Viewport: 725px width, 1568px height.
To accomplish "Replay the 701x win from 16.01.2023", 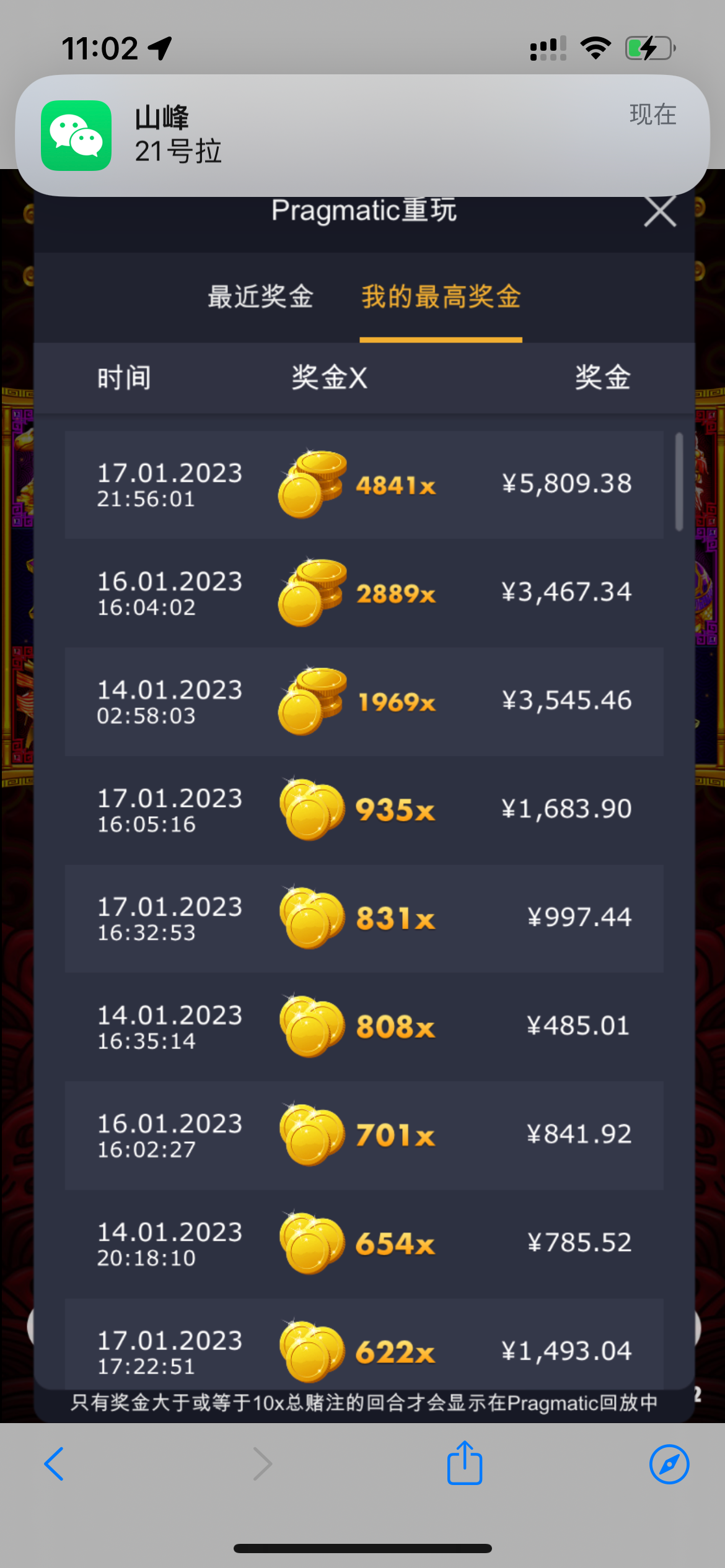I will point(364,1135).
